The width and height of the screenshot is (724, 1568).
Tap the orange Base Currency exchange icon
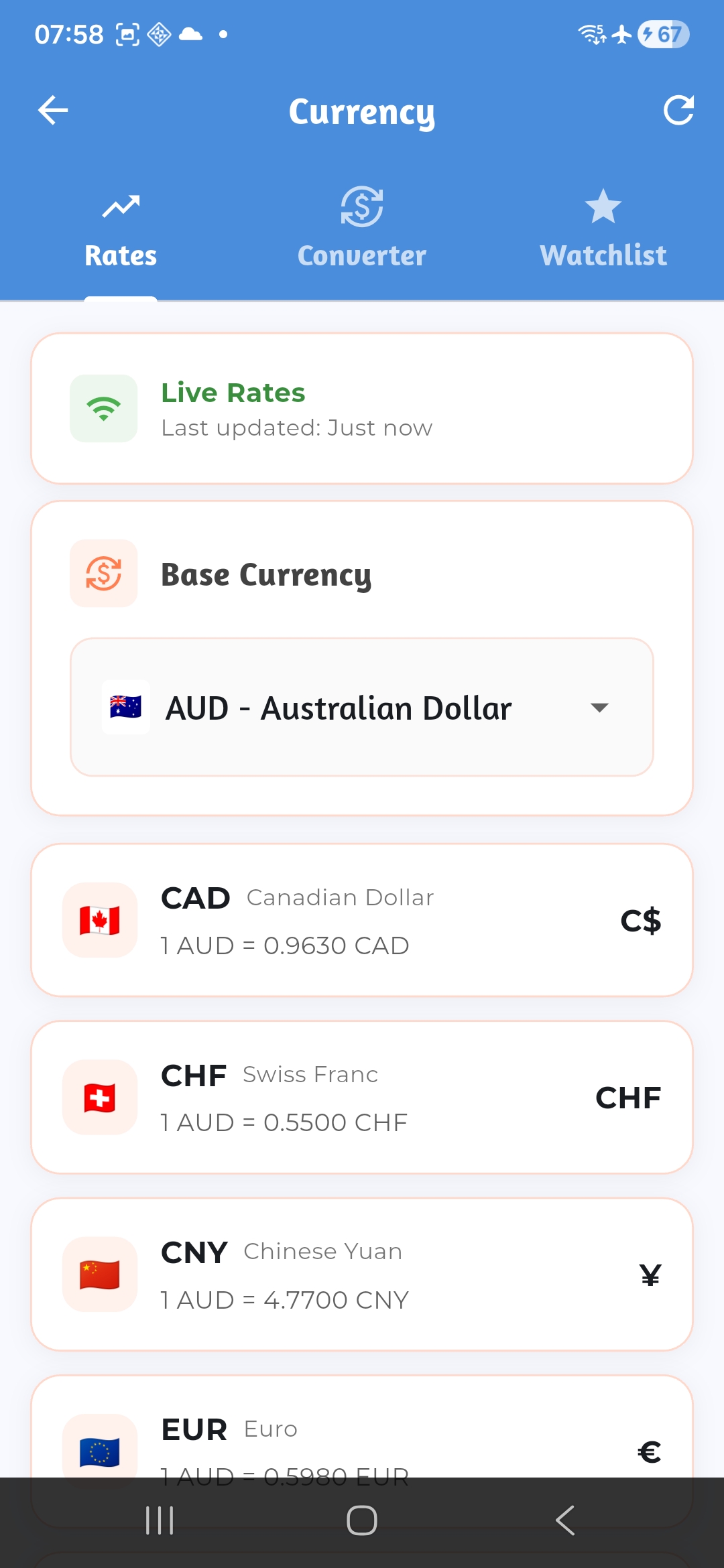(x=103, y=574)
